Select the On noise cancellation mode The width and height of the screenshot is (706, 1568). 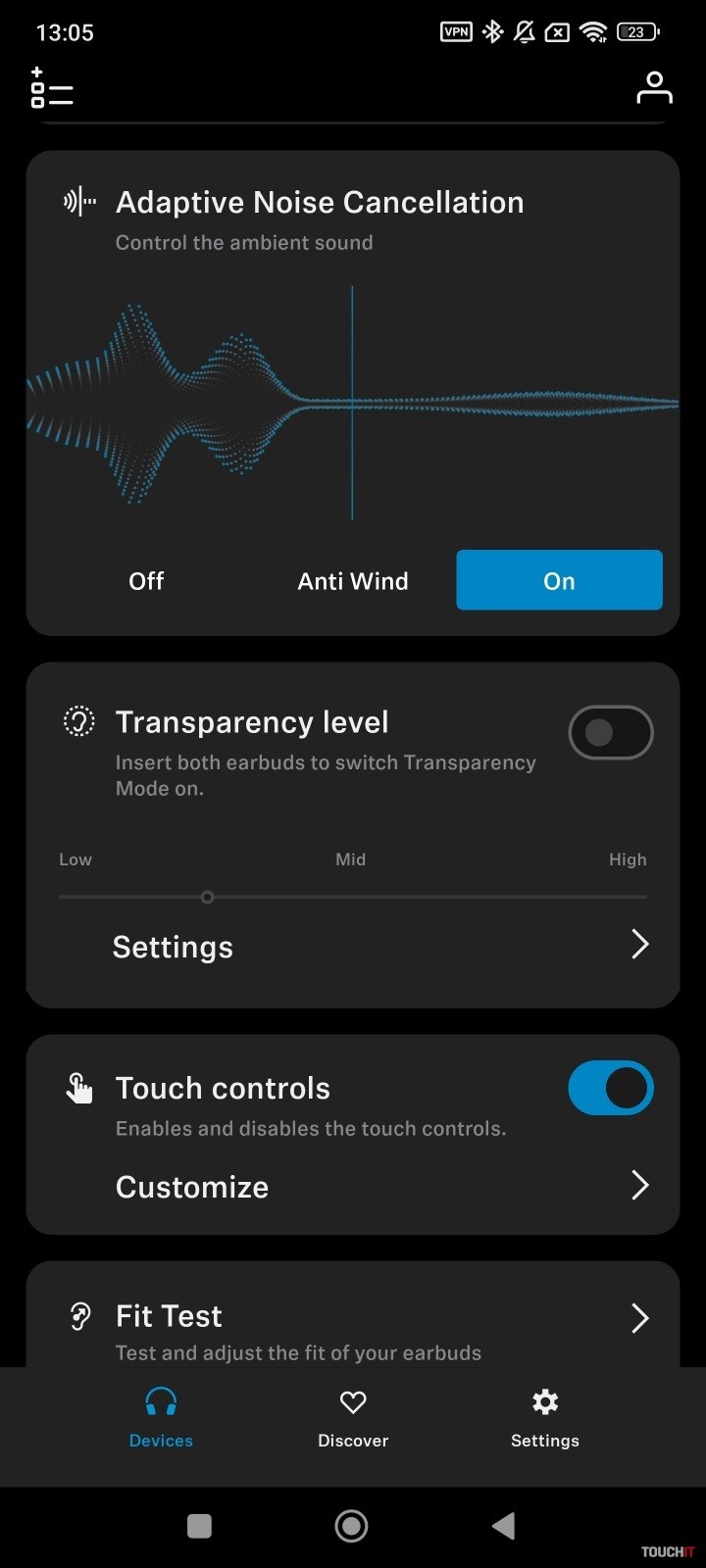coord(559,581)
